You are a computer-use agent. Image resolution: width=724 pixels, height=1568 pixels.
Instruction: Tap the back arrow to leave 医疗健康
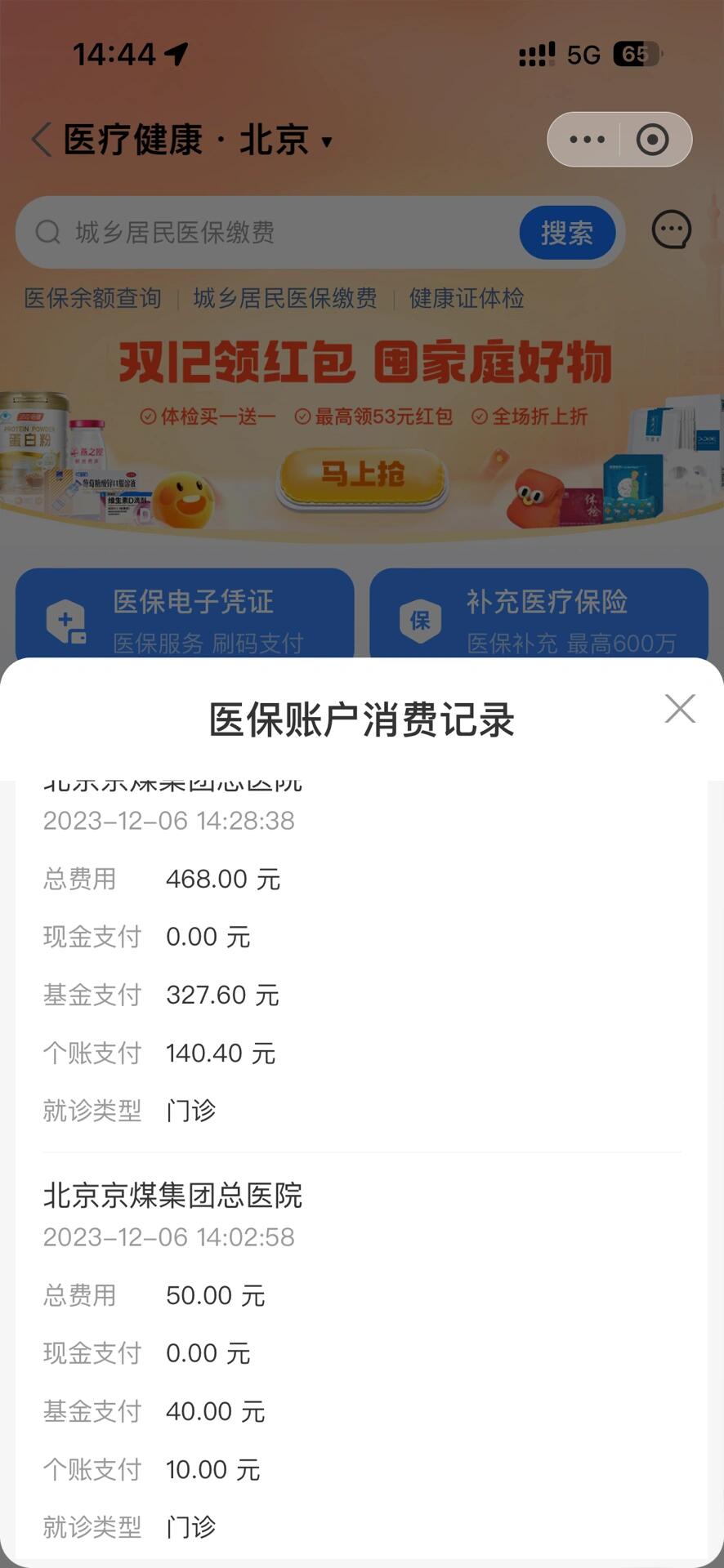pyautogui.click(x=39, y=140)
